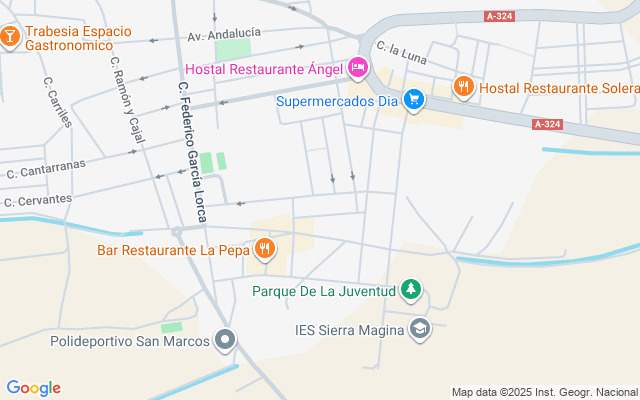
Task: Open the Google logo link
Action: (33, 388)
